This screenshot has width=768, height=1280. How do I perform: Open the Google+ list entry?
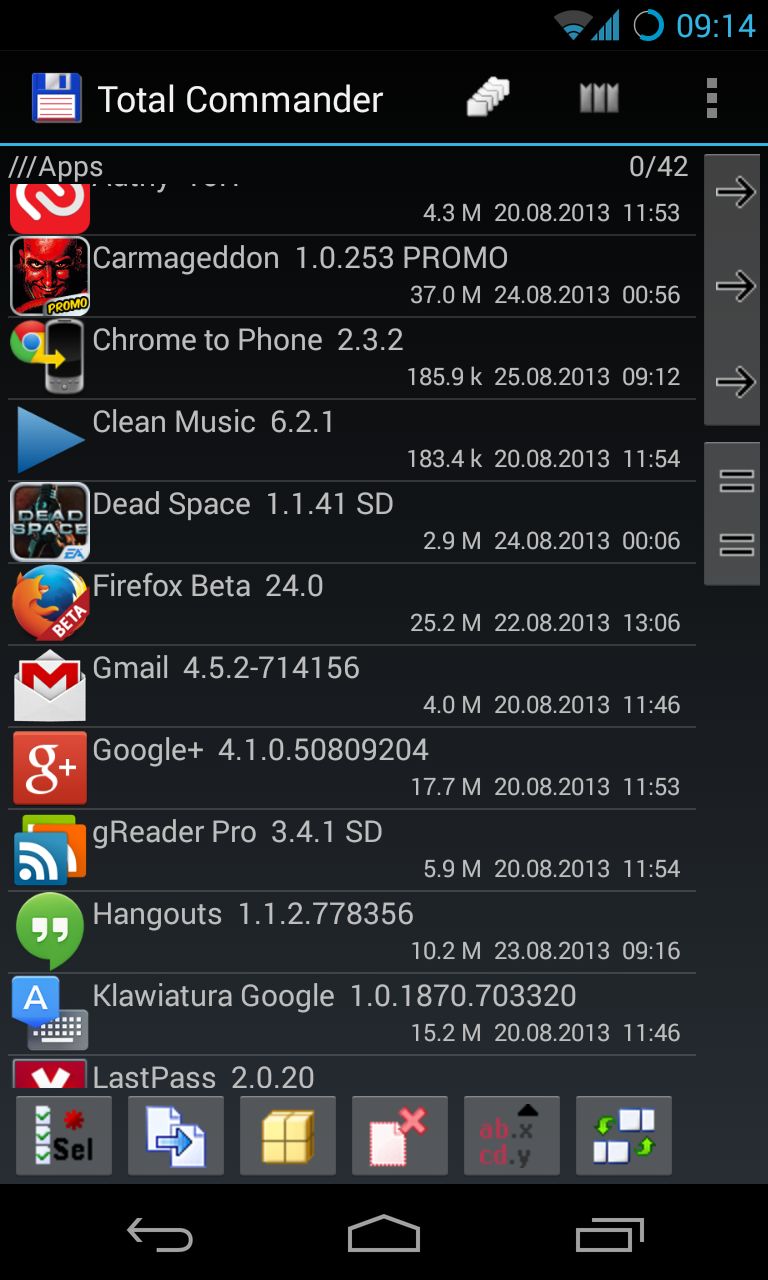[348, 768]
